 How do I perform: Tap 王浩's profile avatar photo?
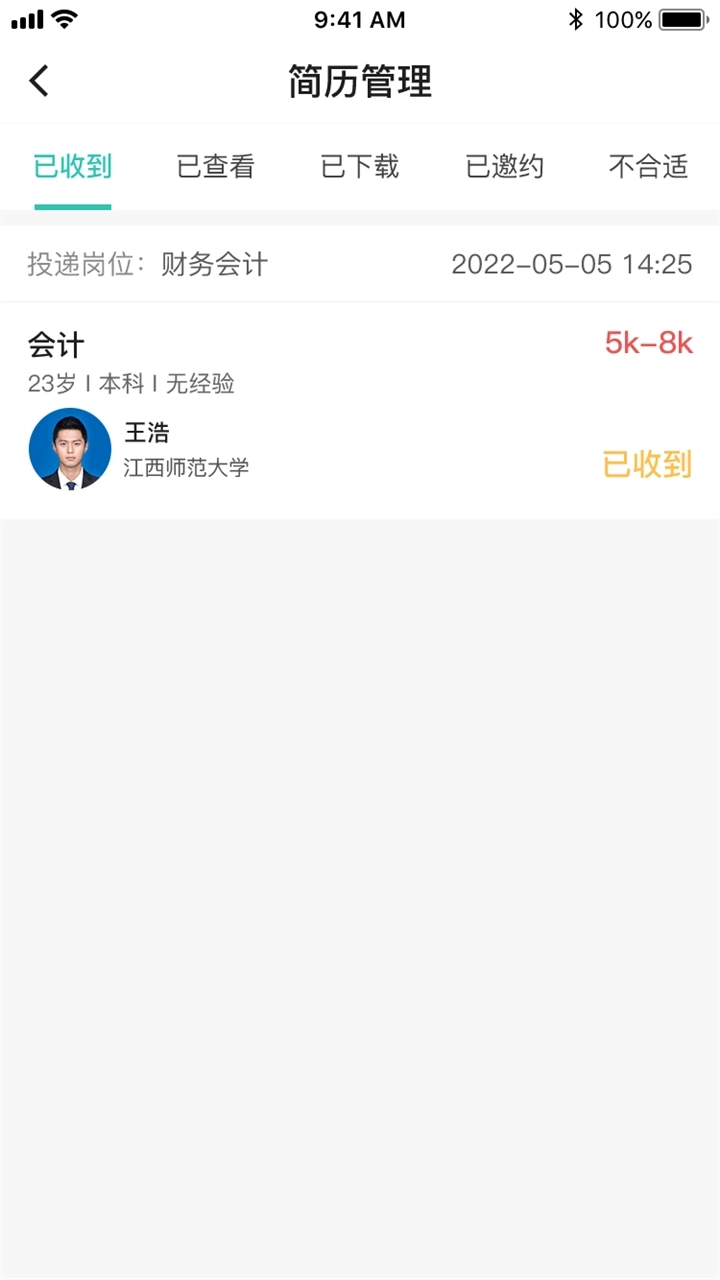tap(70, 450)
